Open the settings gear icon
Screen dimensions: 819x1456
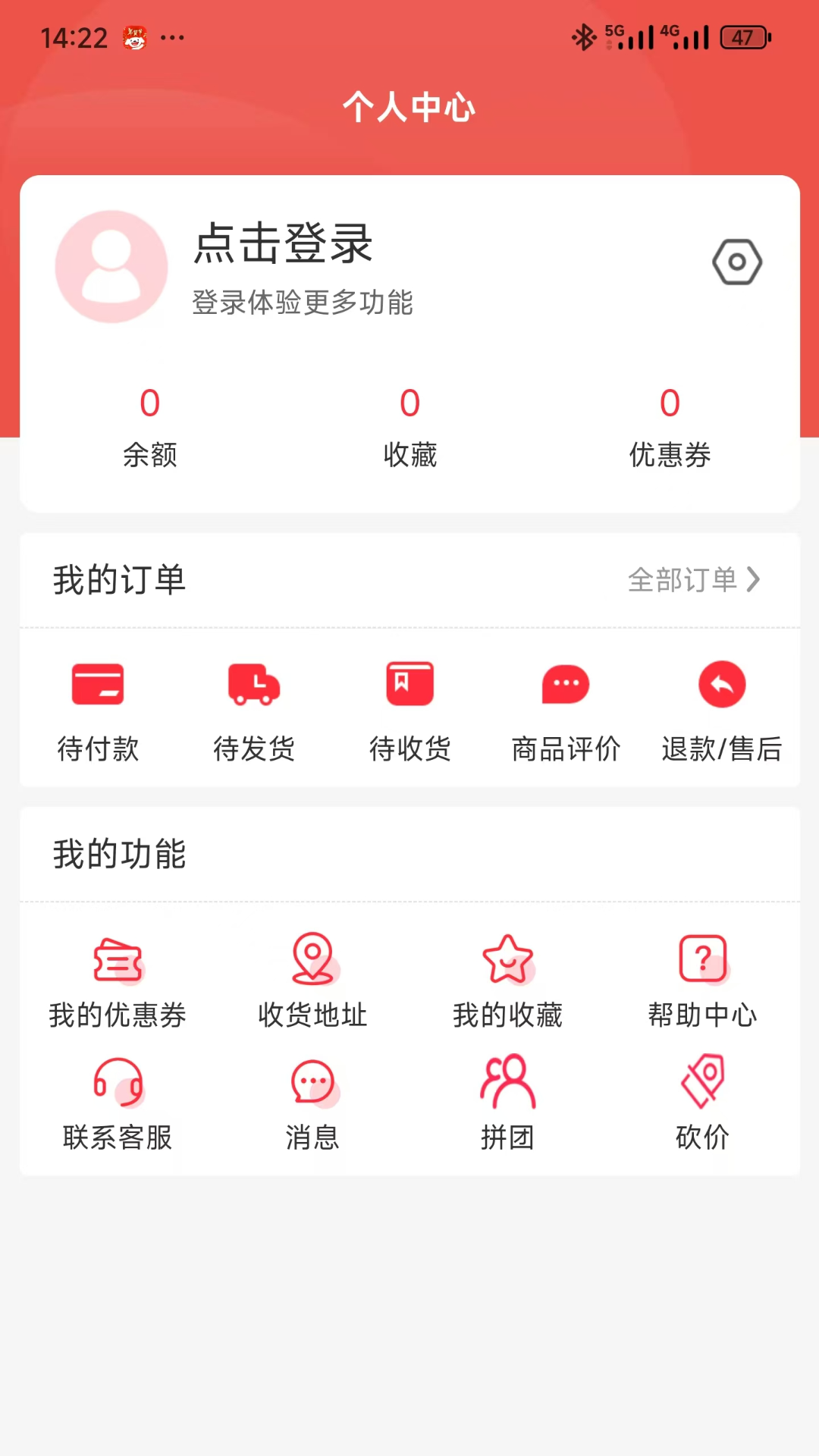tap(737, 262)
